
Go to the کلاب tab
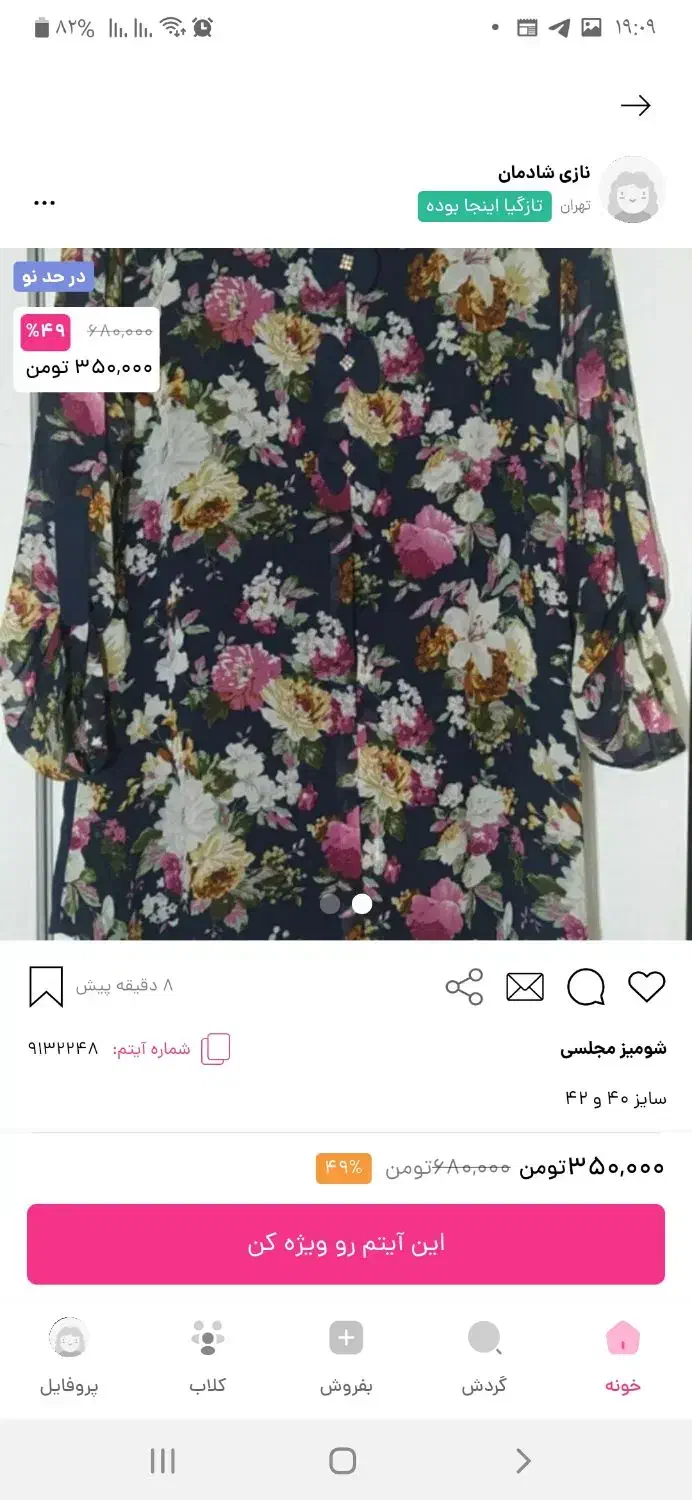(x=208, y=1356)
